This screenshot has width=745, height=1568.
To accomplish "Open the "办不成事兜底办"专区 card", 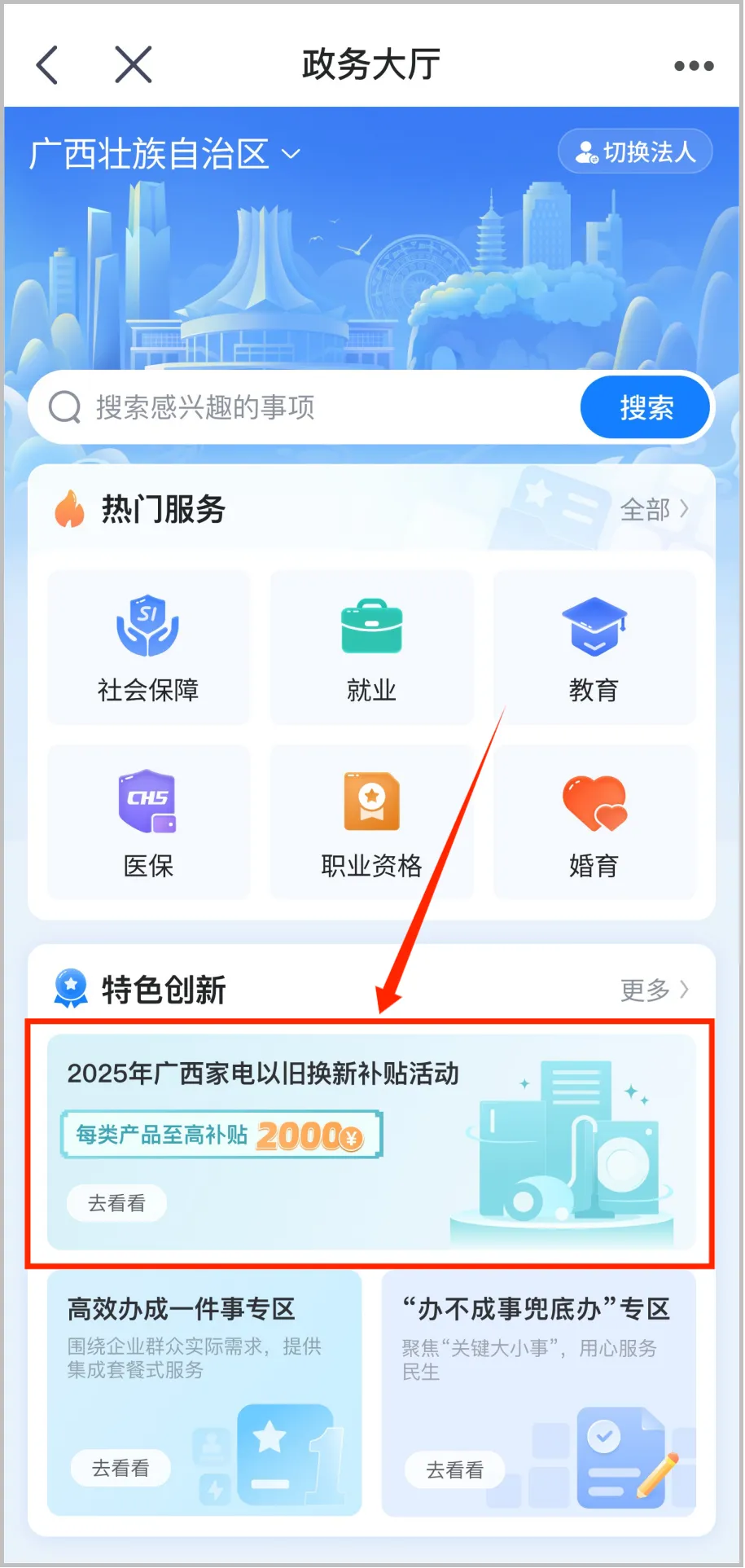I will pos(538,1393).
